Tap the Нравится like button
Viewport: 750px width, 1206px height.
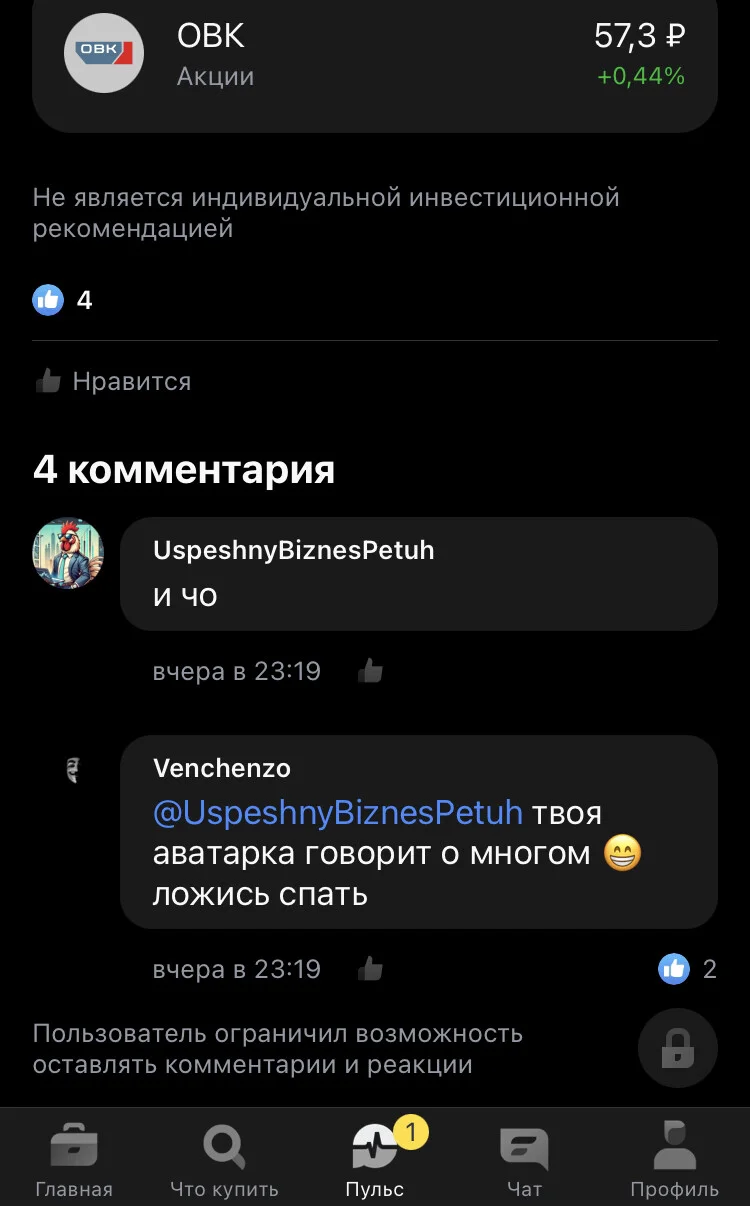pos(112,381)
